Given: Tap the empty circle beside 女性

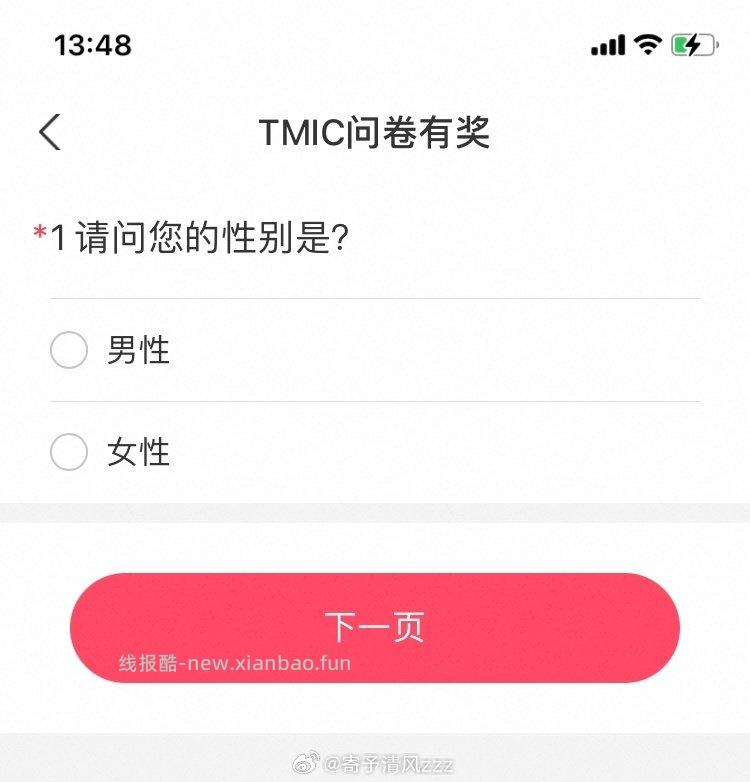Looking at the screenshot, I should 68,452.
